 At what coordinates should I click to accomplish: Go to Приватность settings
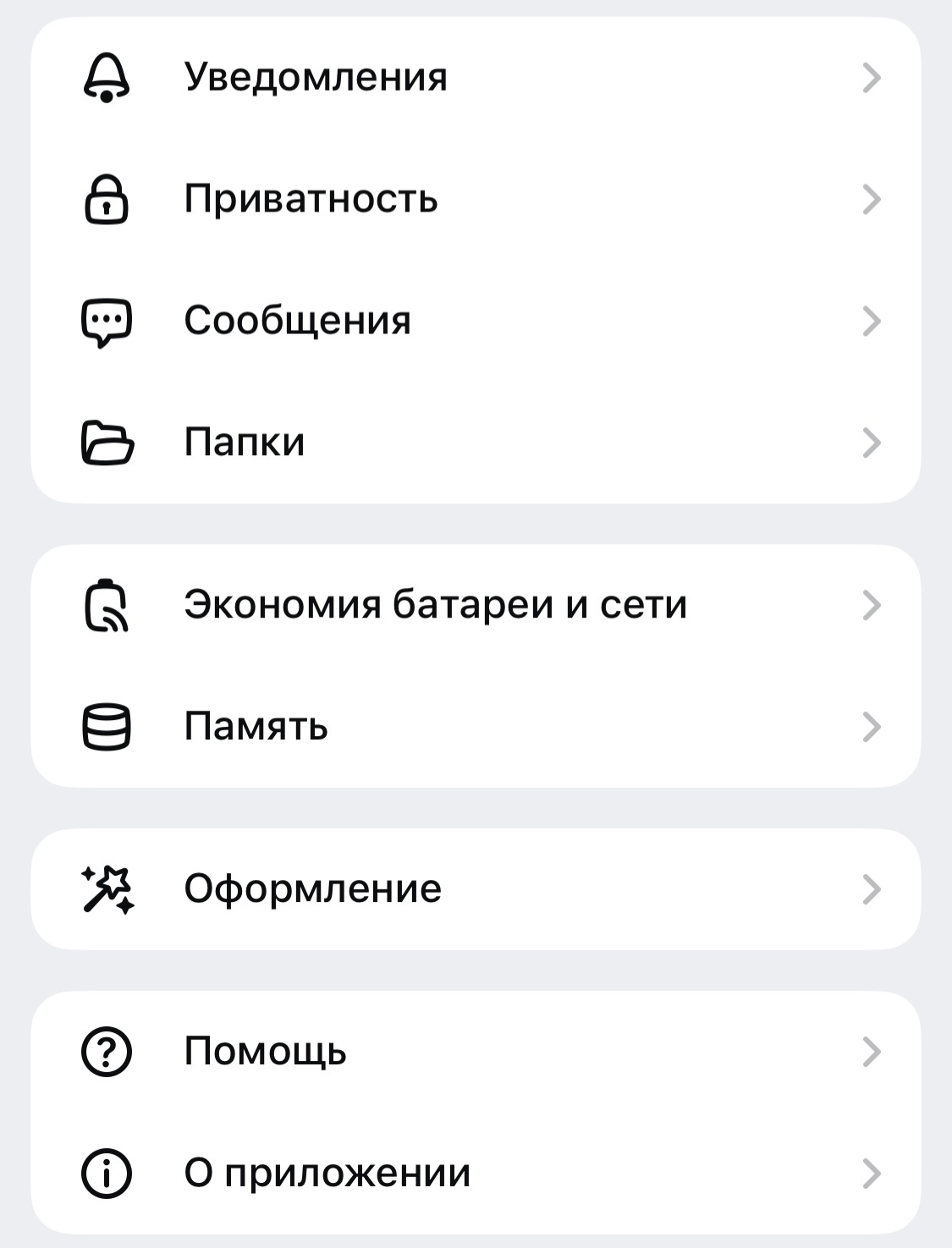[474, 200]
